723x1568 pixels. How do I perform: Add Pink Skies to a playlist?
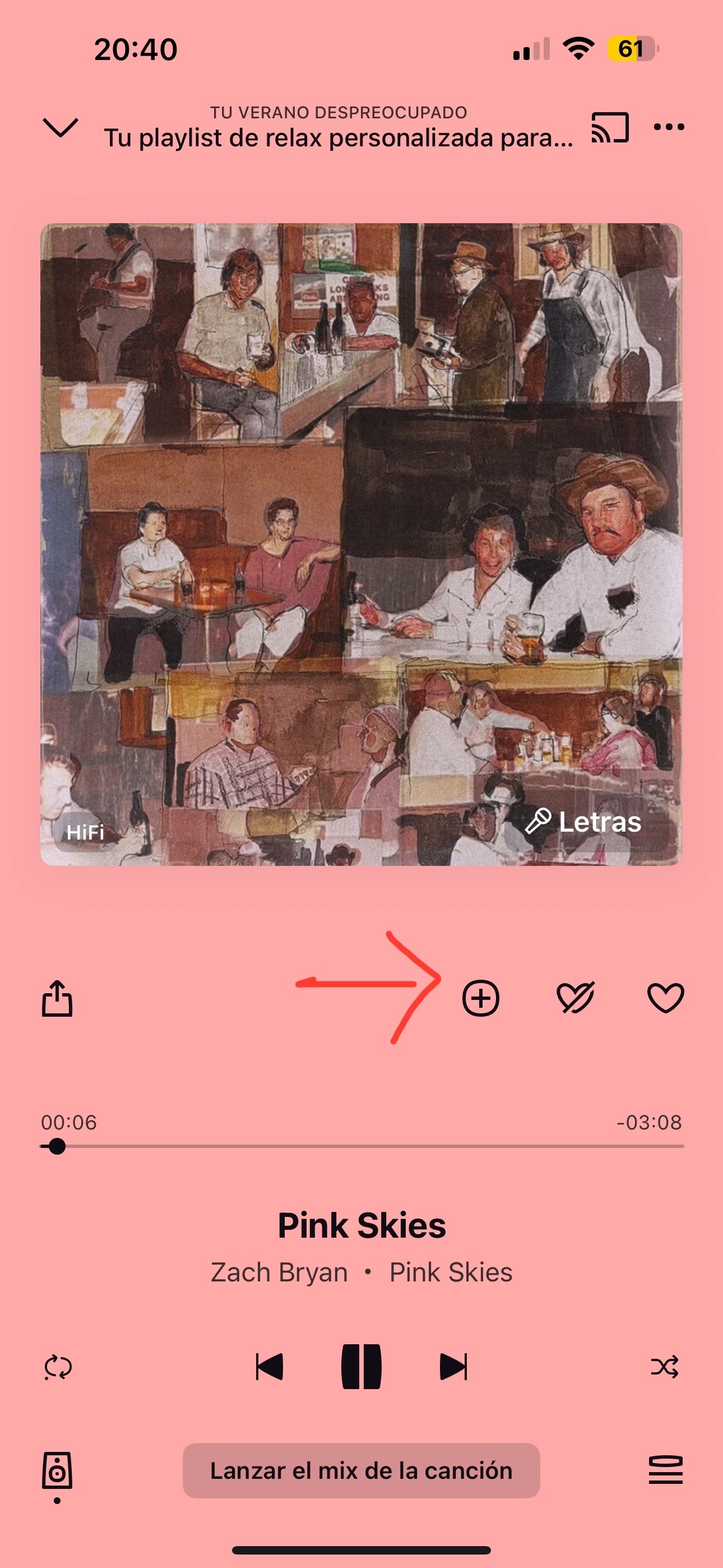point(481,998)
